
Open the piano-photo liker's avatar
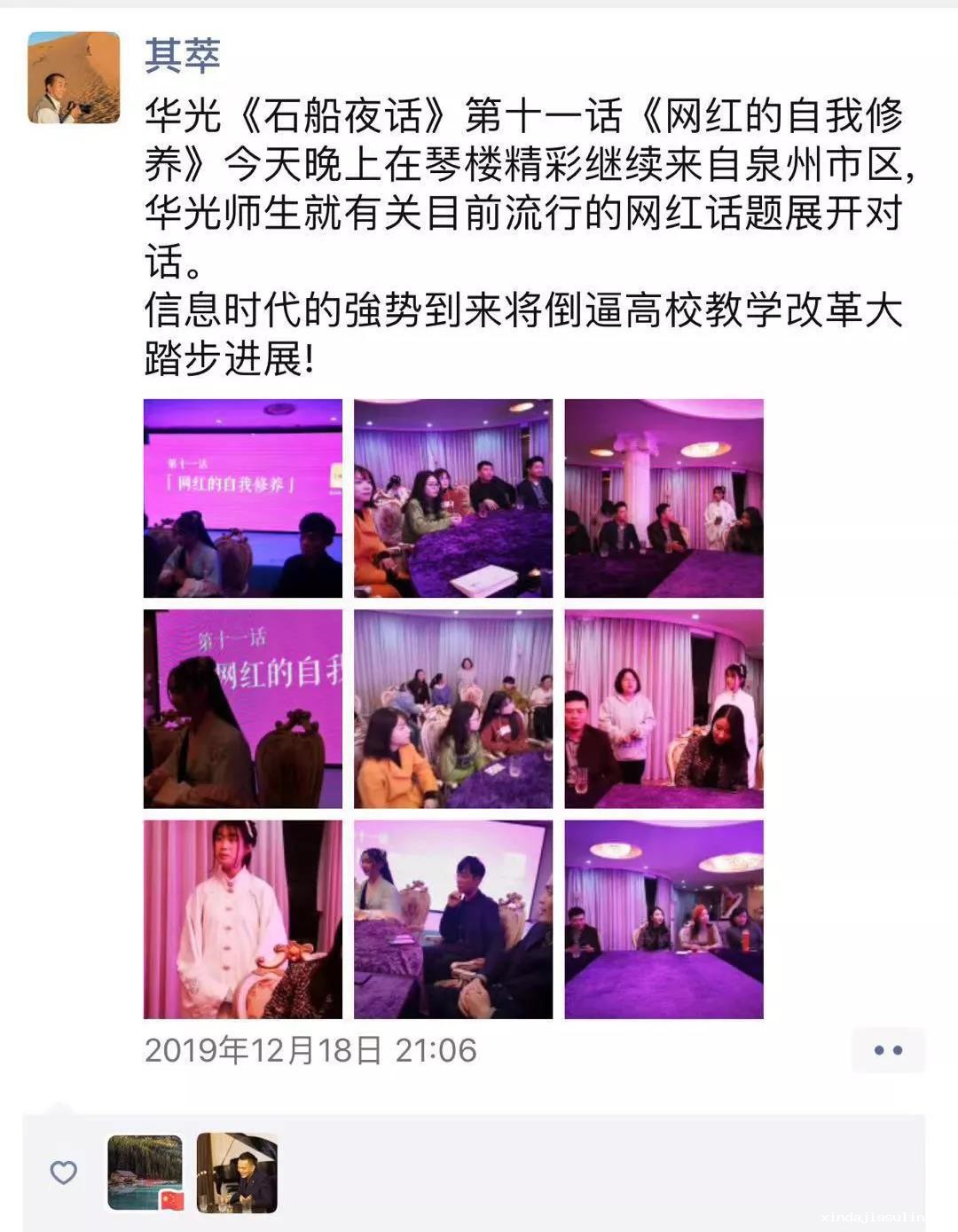pyautogui.click(x=237, y=1173)
